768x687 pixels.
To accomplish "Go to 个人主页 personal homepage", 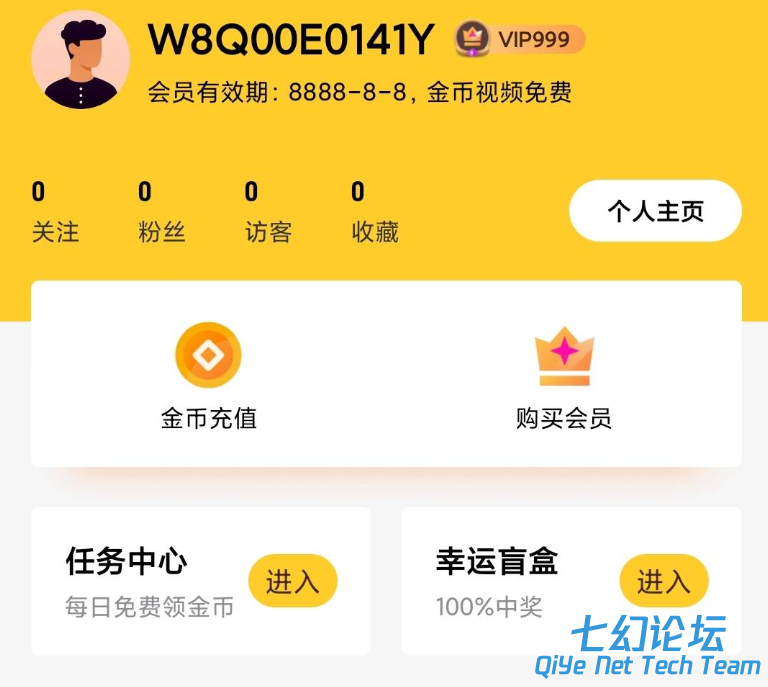I will (x=655, y=211).
